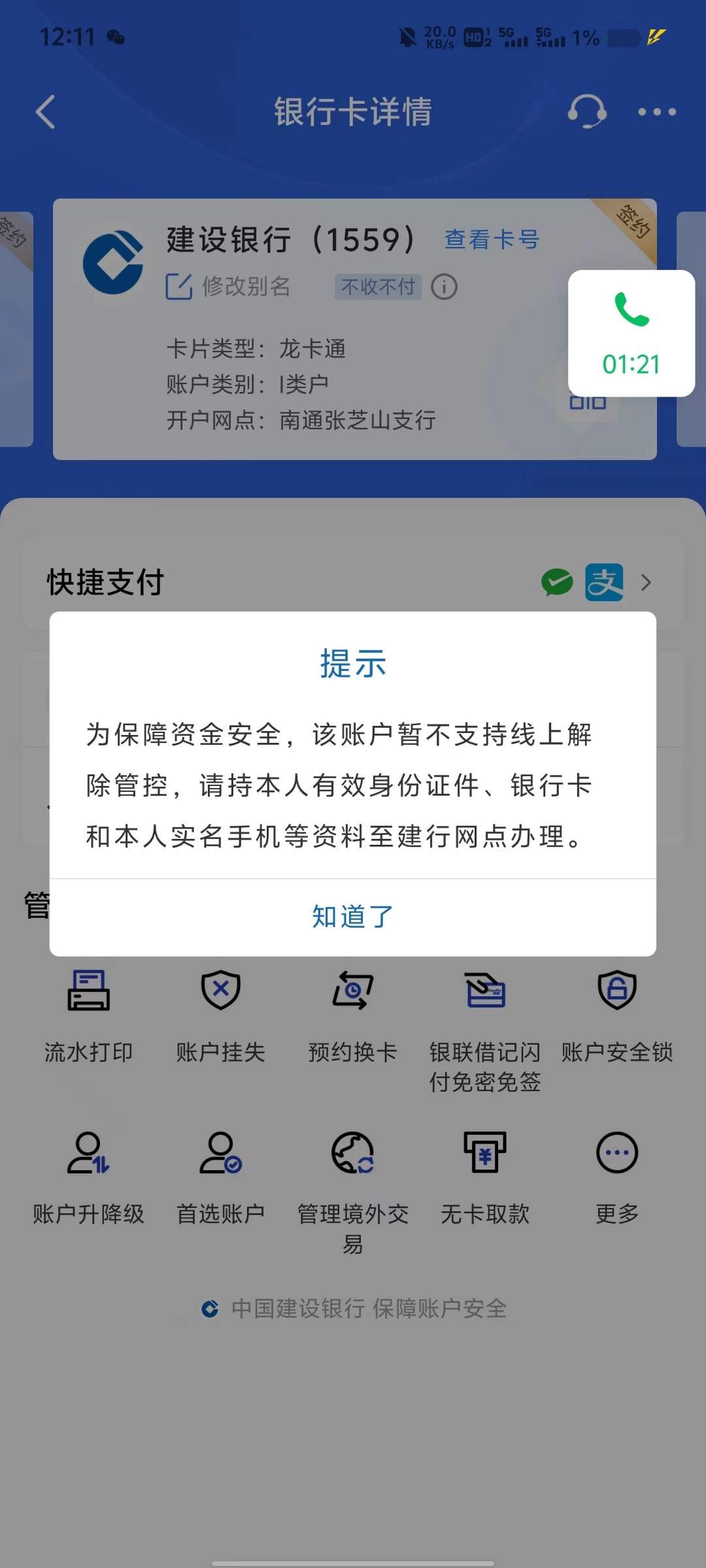Open the three-dot overflow menu
706x1568 pixels.
(657, 112)
